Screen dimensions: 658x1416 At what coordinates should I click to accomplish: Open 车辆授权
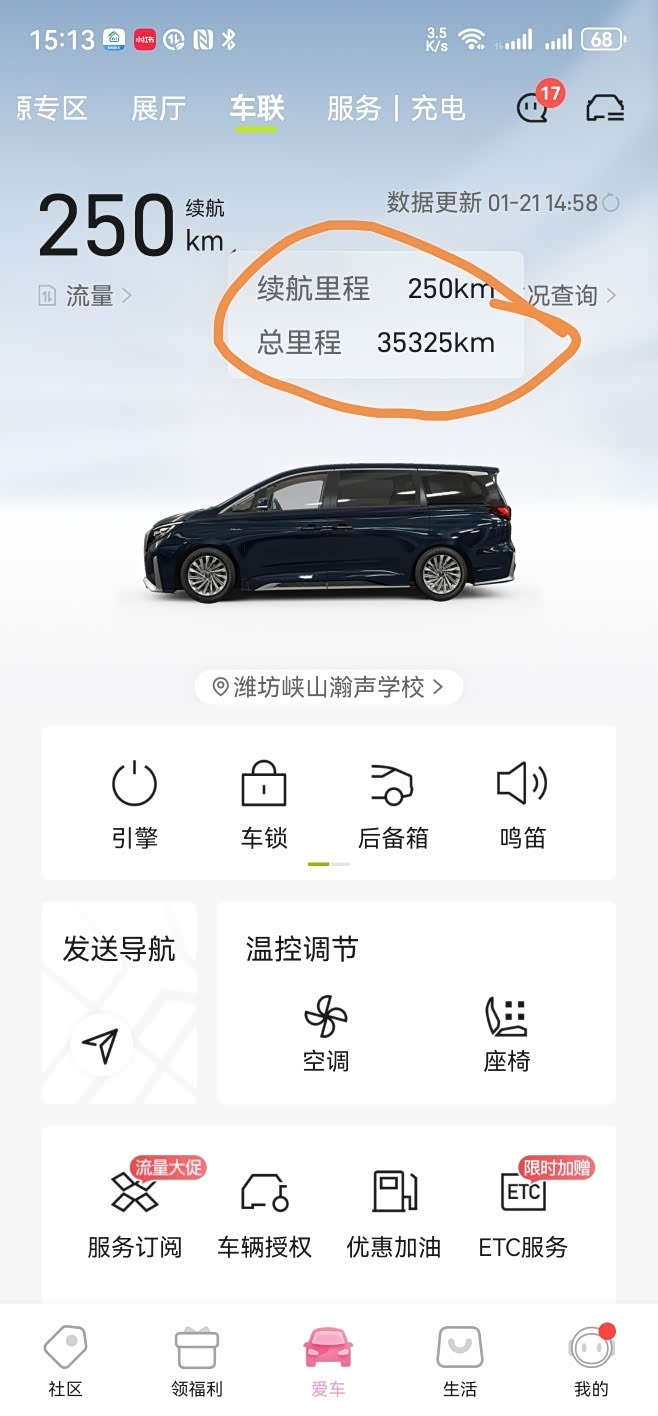point(264,1214)
